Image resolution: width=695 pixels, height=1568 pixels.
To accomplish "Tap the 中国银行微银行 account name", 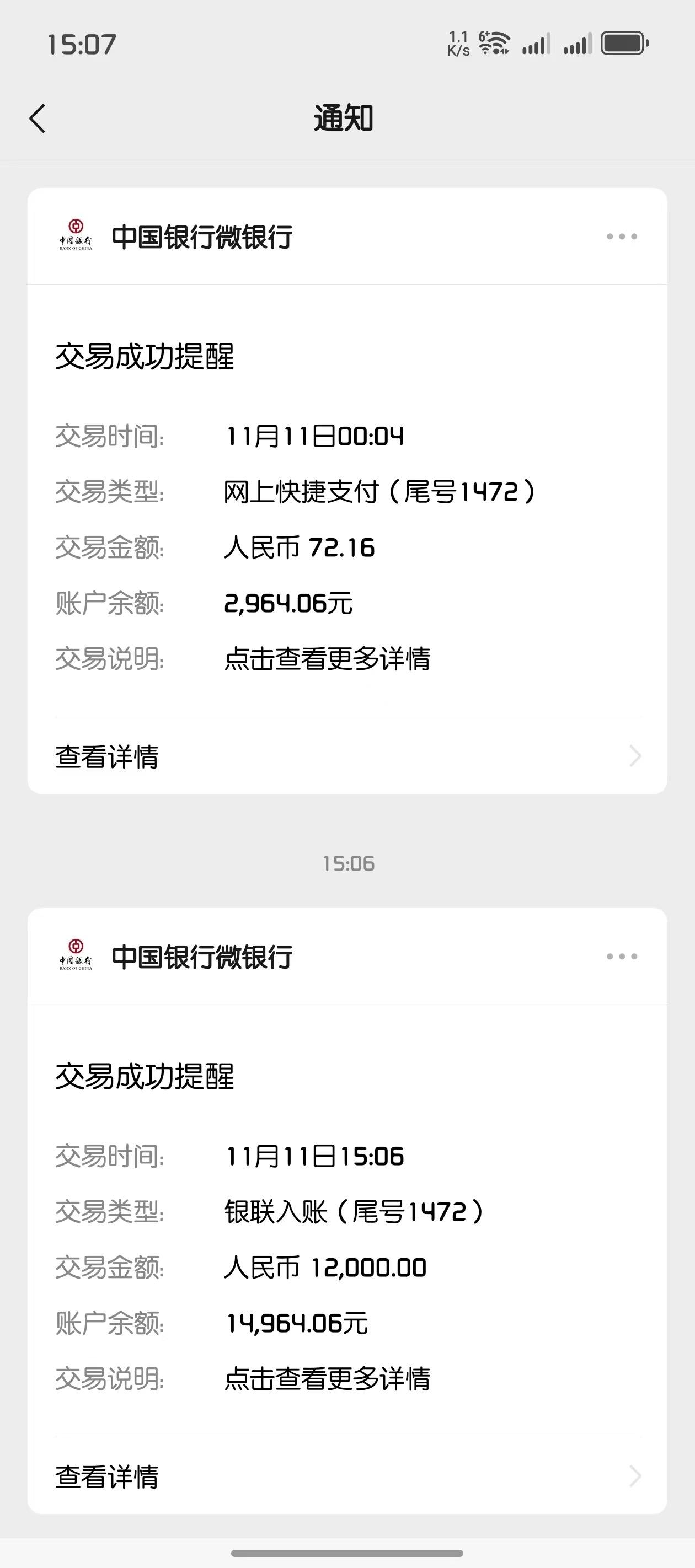I will tap(202, 237).
